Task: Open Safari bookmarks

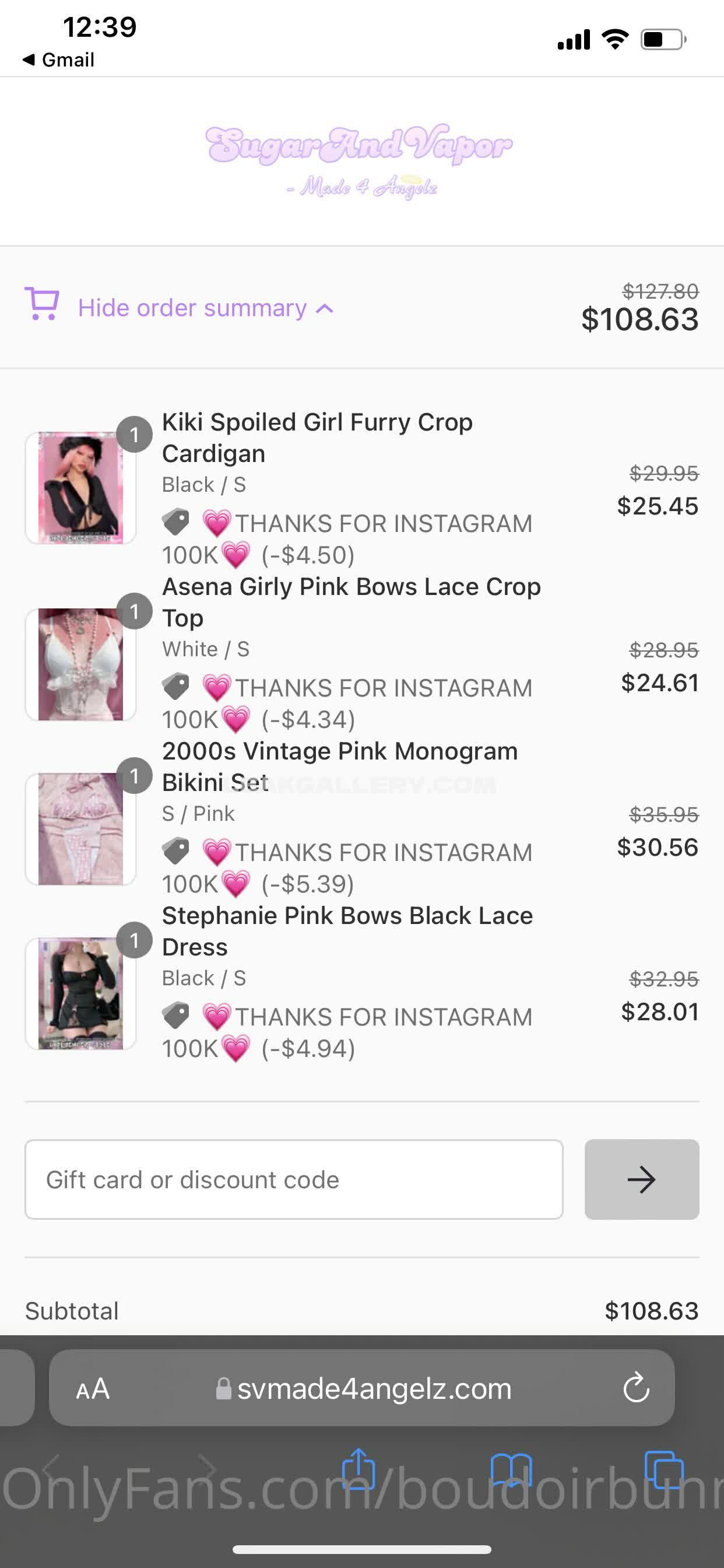Action: click(511, 1469)
